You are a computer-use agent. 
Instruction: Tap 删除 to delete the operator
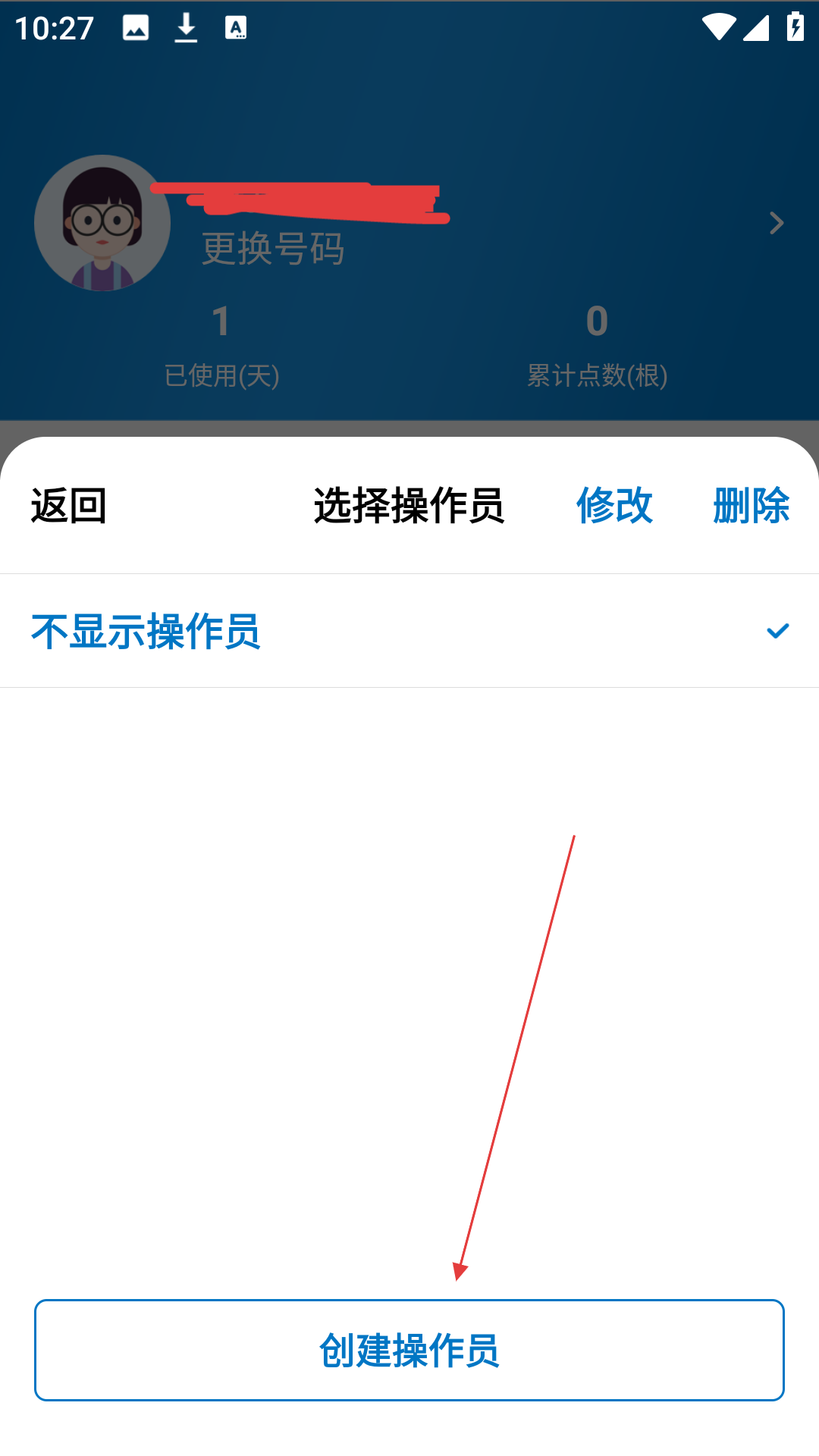751,506
